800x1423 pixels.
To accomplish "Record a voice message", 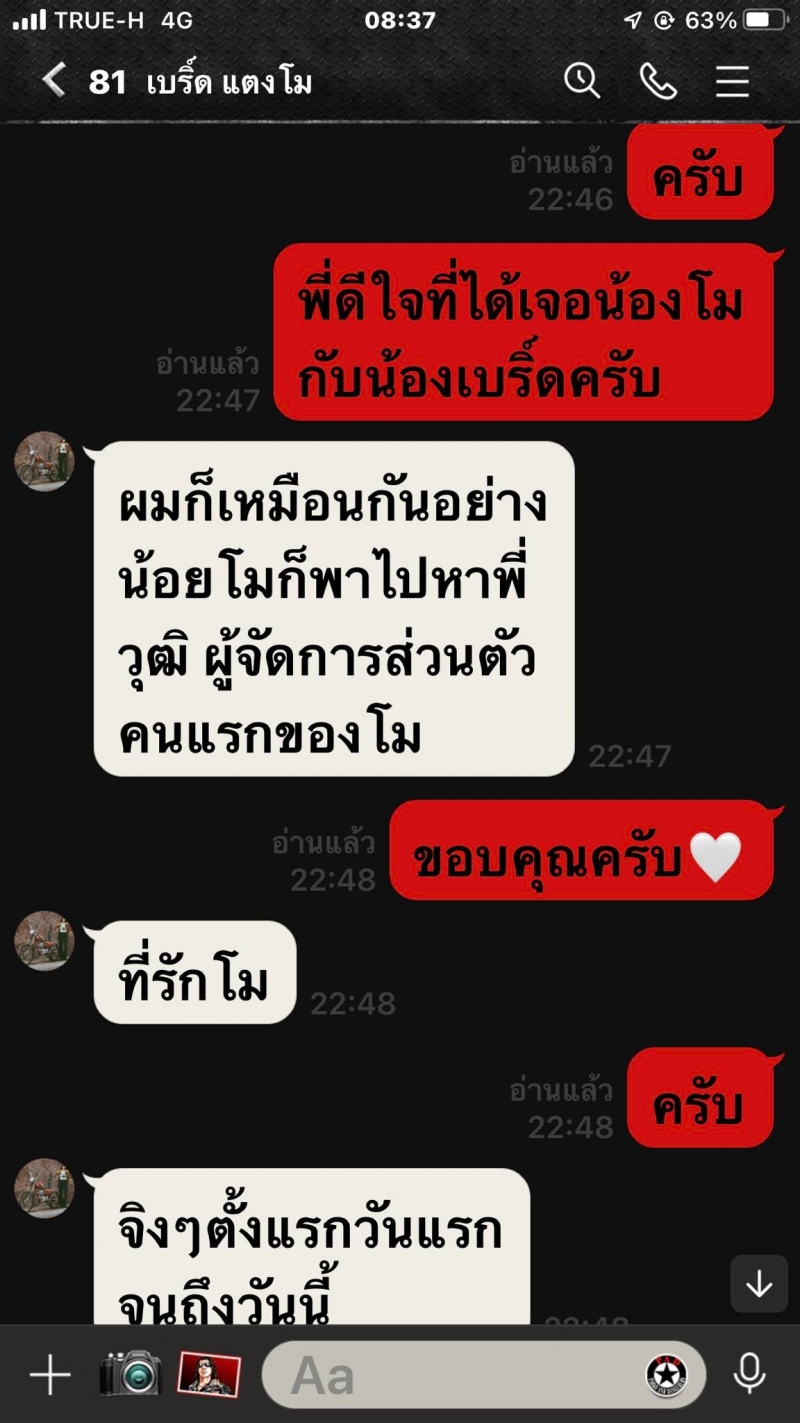I will click(749, 1375).
